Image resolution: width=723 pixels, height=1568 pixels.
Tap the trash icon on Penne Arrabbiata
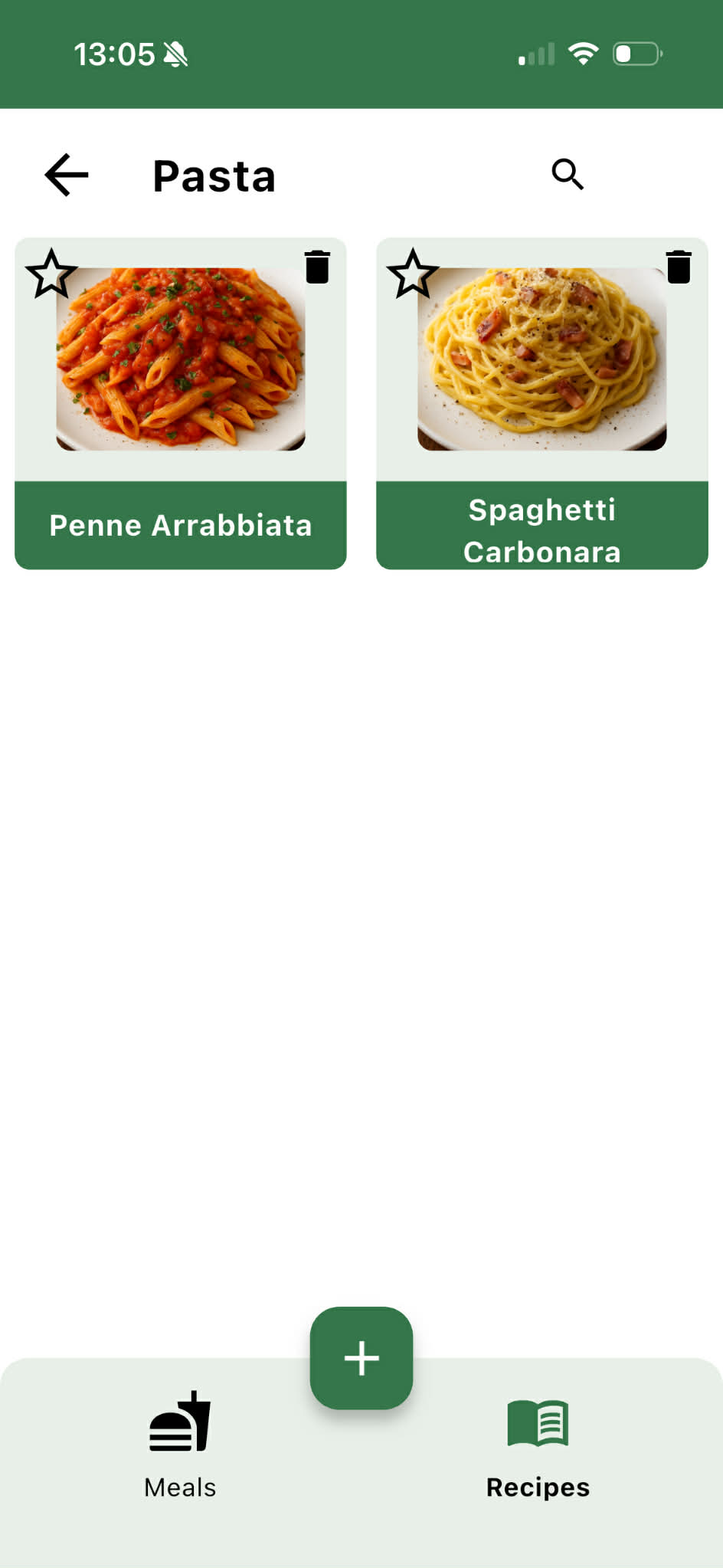pos(316,268)
